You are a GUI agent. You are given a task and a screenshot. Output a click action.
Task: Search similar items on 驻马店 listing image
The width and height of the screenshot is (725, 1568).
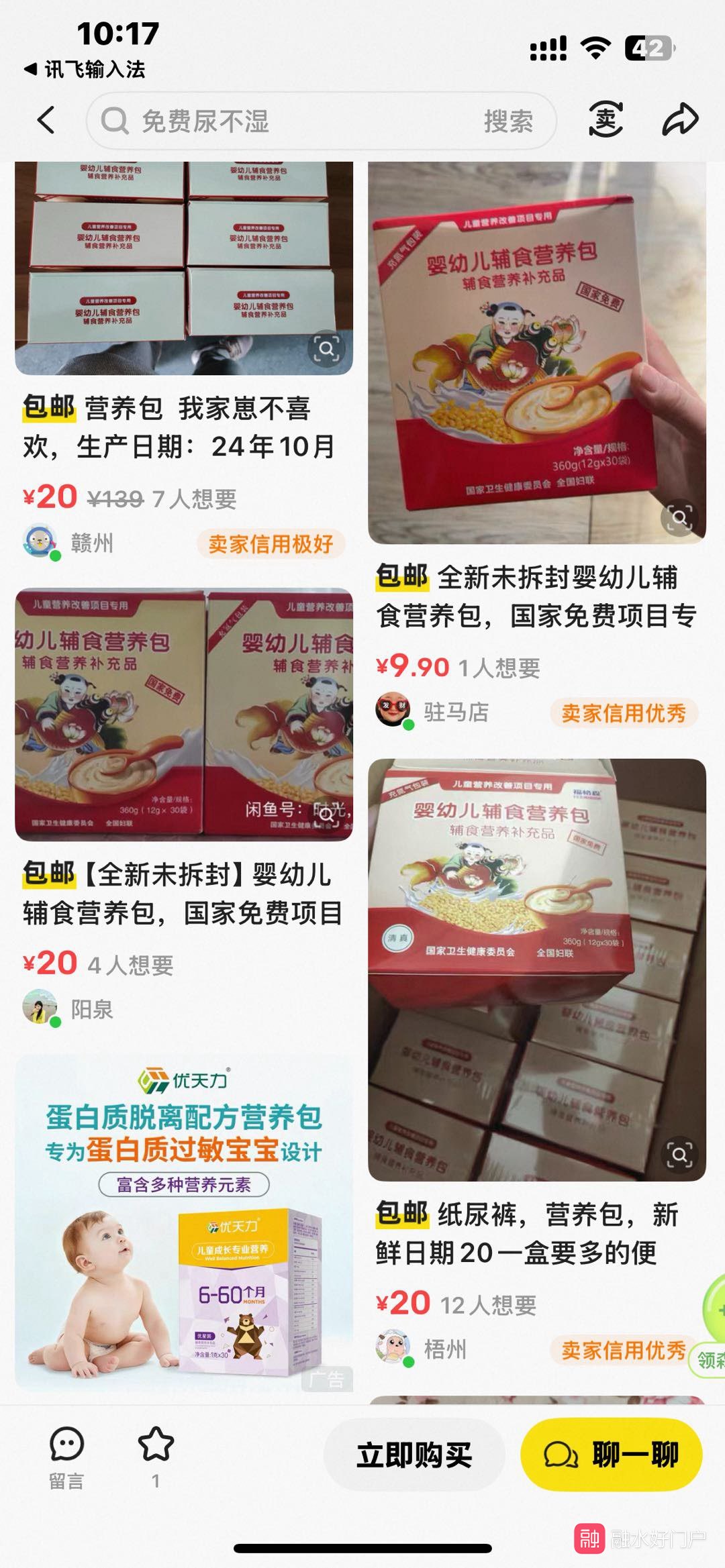(x=679, y=517)
